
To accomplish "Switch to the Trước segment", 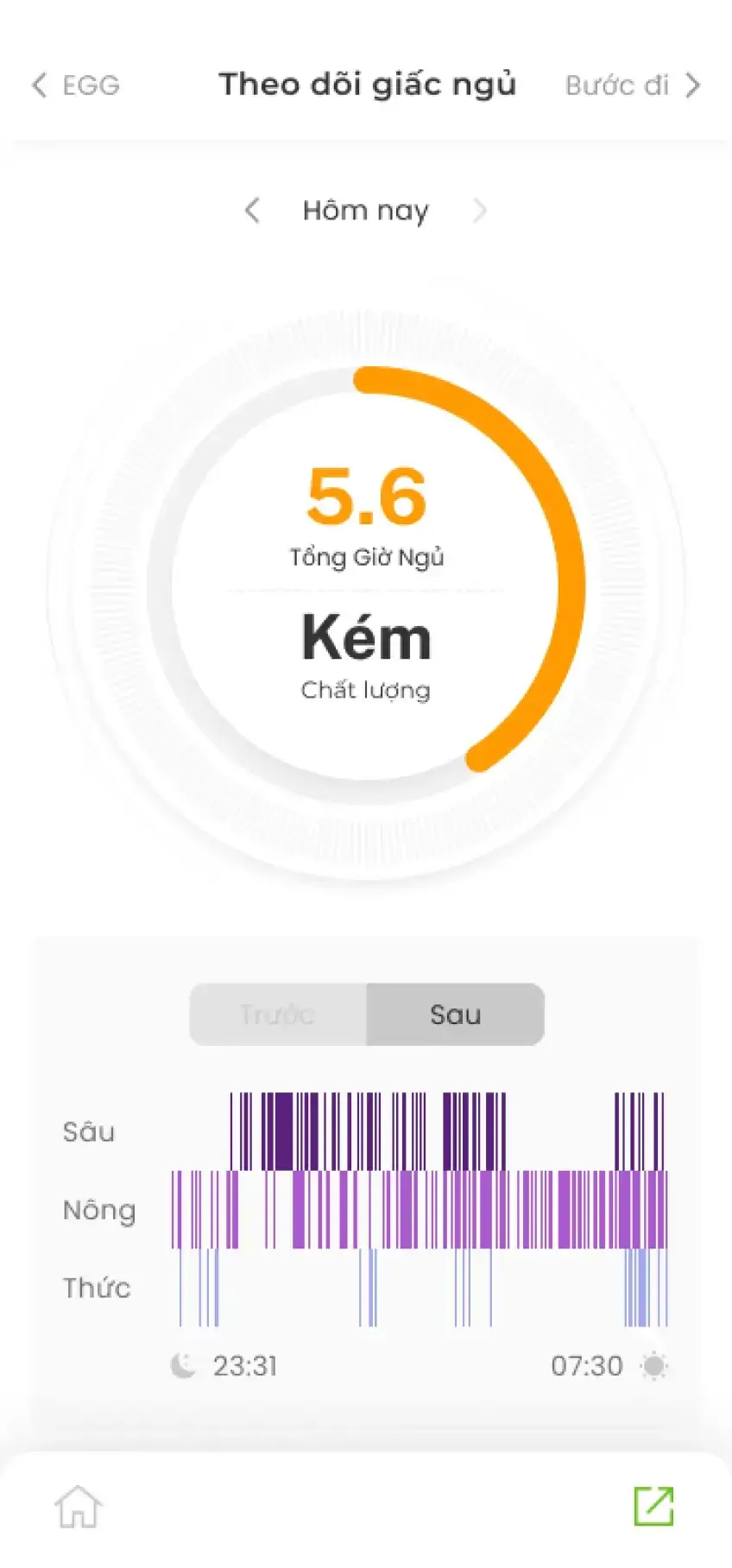I will pos(278,1015).
